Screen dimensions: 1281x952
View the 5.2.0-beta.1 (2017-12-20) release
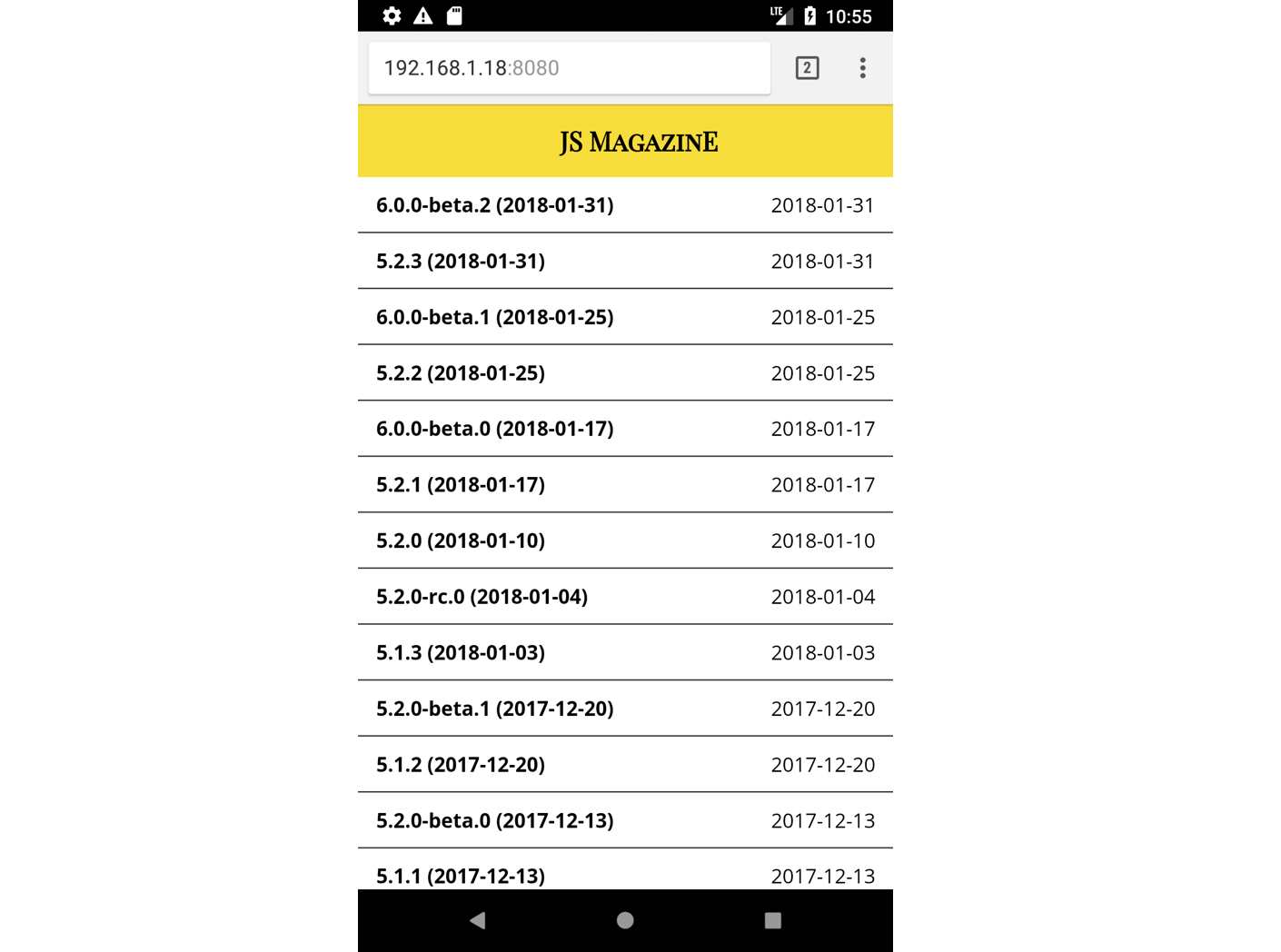coord(495,709)
